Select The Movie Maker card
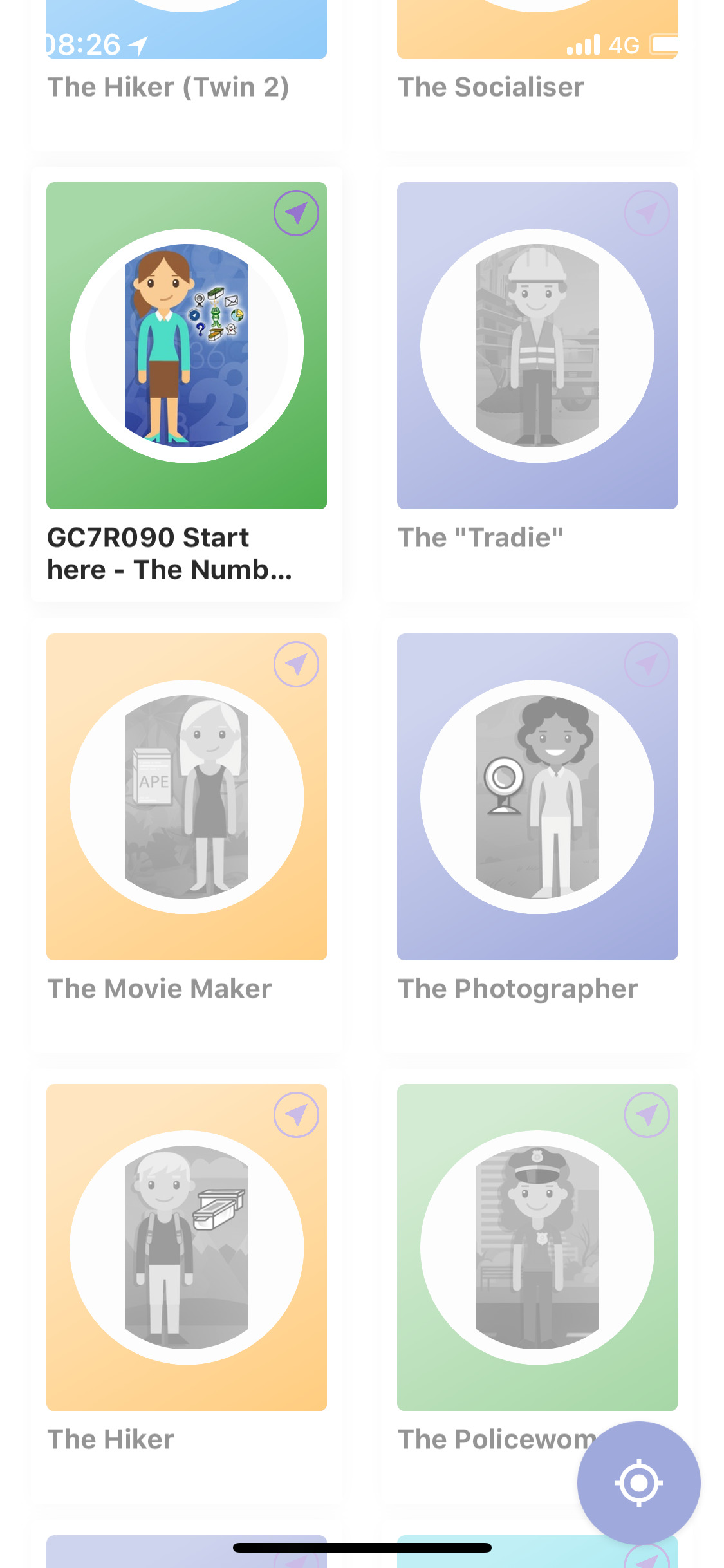724x1568 pixels. click(x=187, y=811)
